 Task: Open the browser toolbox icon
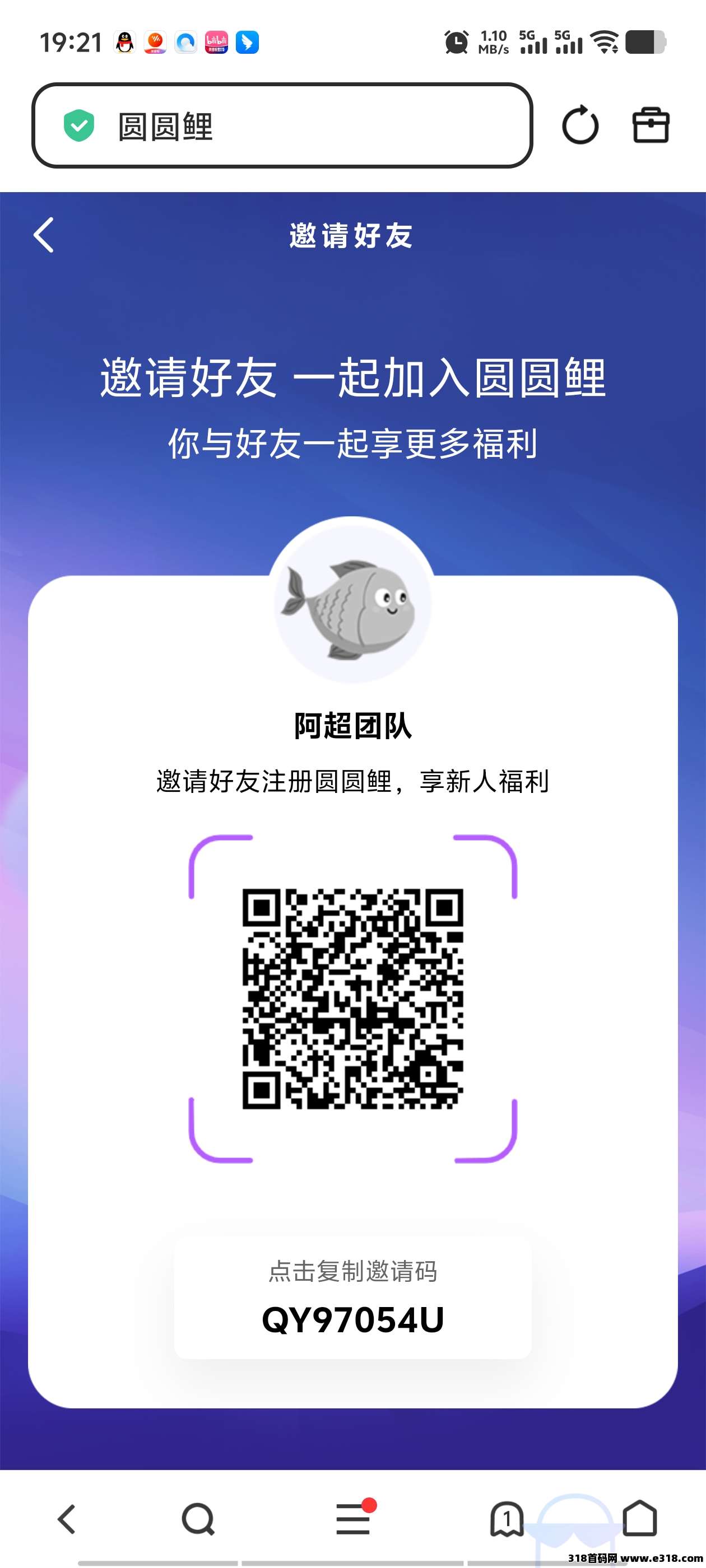651,126
